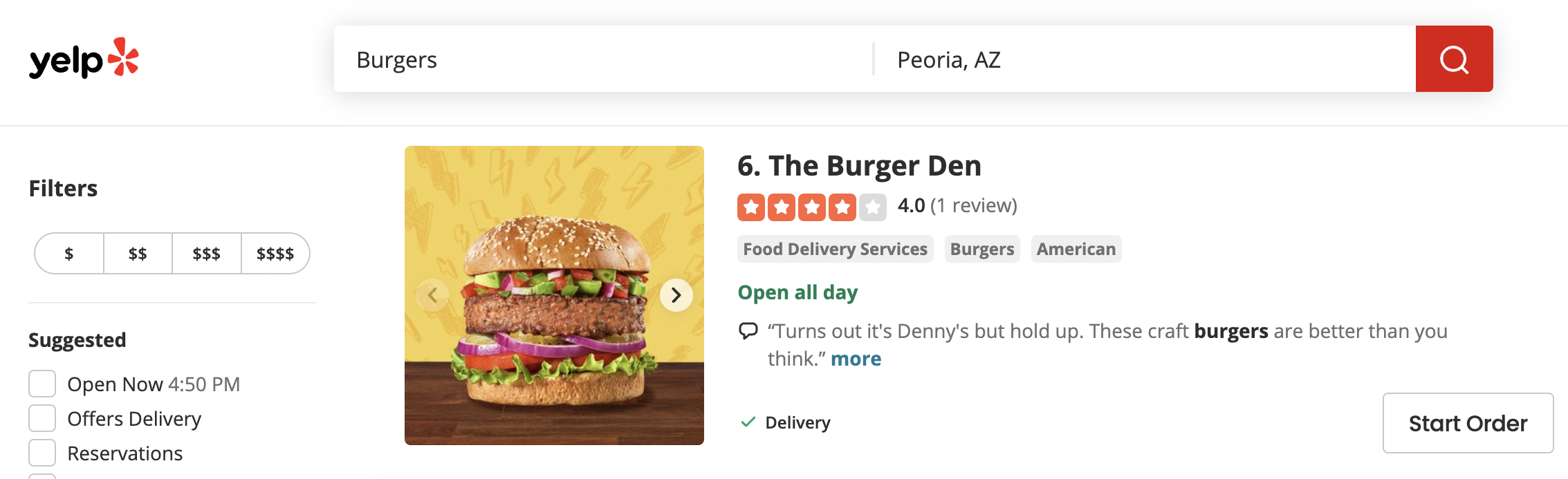Enable the Offers Delivery filter
Screen dimensions: 1568x479
[x=42, y=418]
